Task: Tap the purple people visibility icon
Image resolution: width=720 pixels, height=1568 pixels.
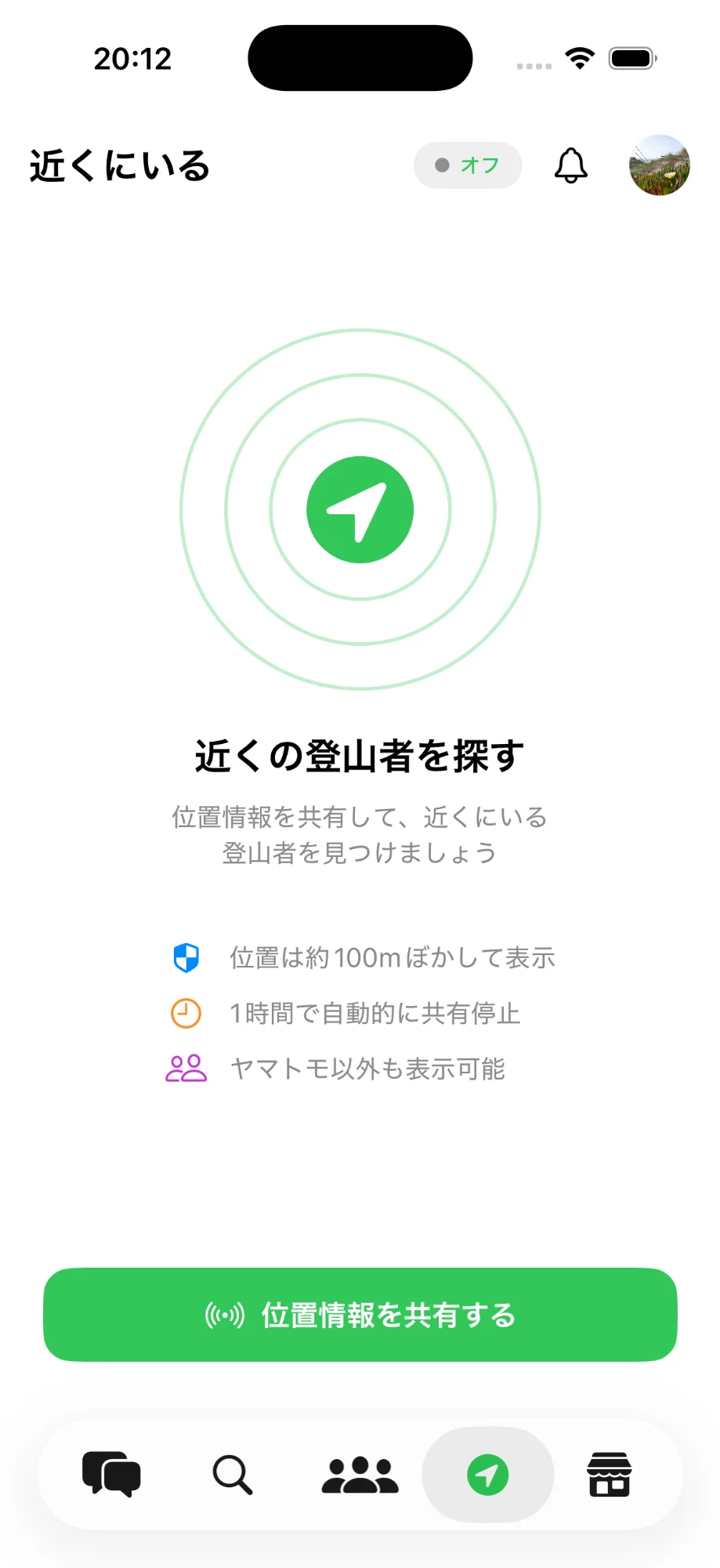Action: coord(185,1069)
